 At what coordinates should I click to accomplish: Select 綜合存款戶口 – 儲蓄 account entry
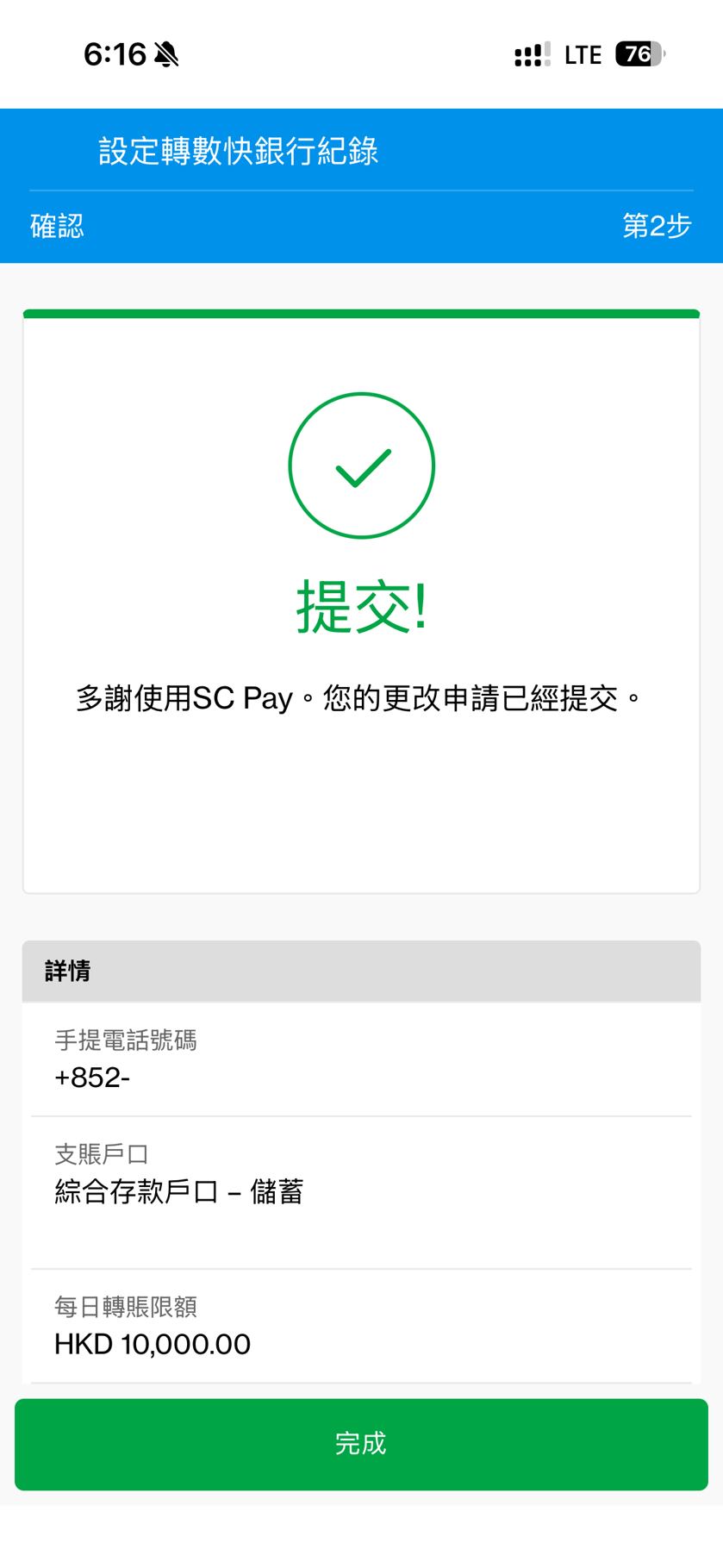click(x=178, y=1193)
